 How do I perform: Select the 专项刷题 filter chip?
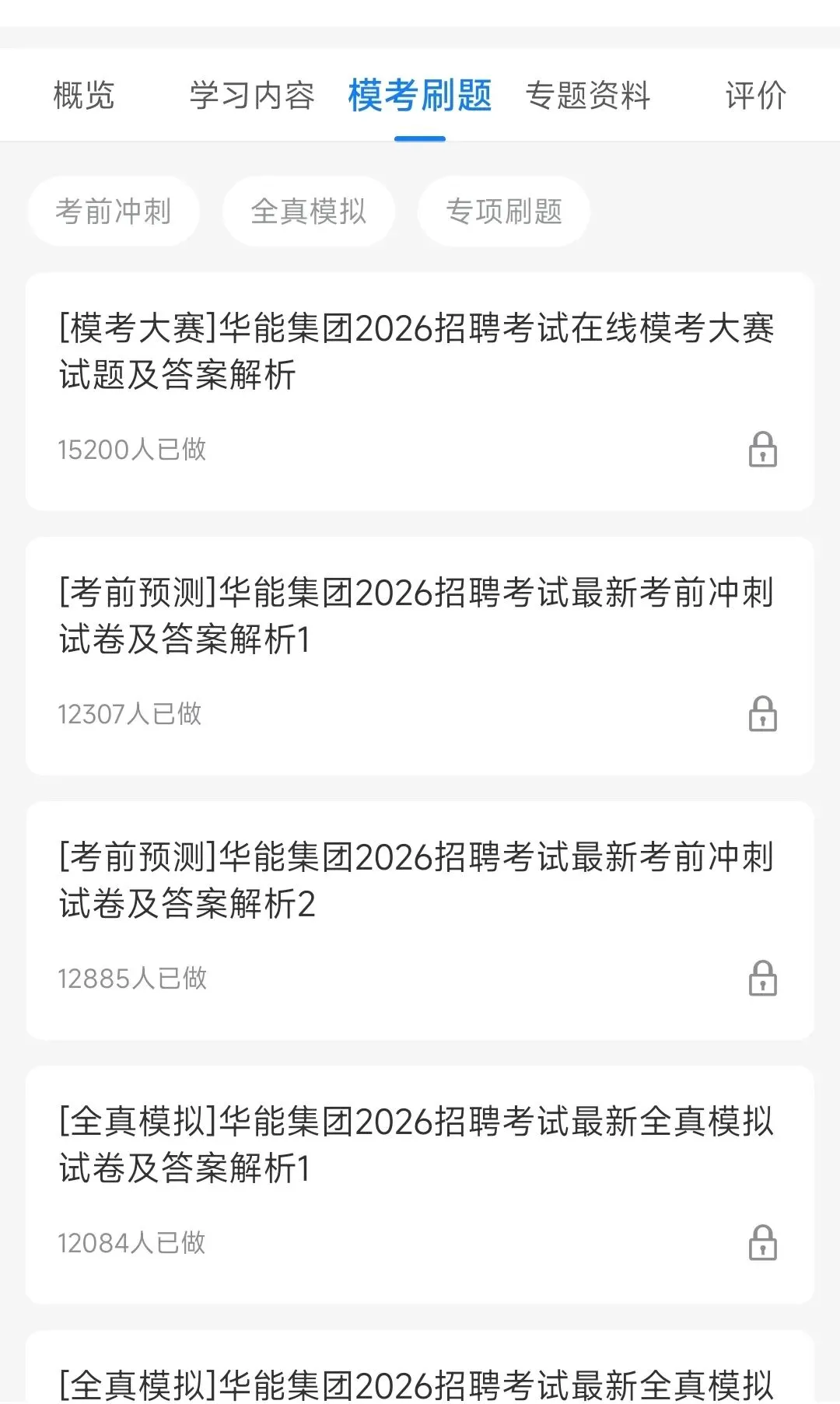coord(504,211)
